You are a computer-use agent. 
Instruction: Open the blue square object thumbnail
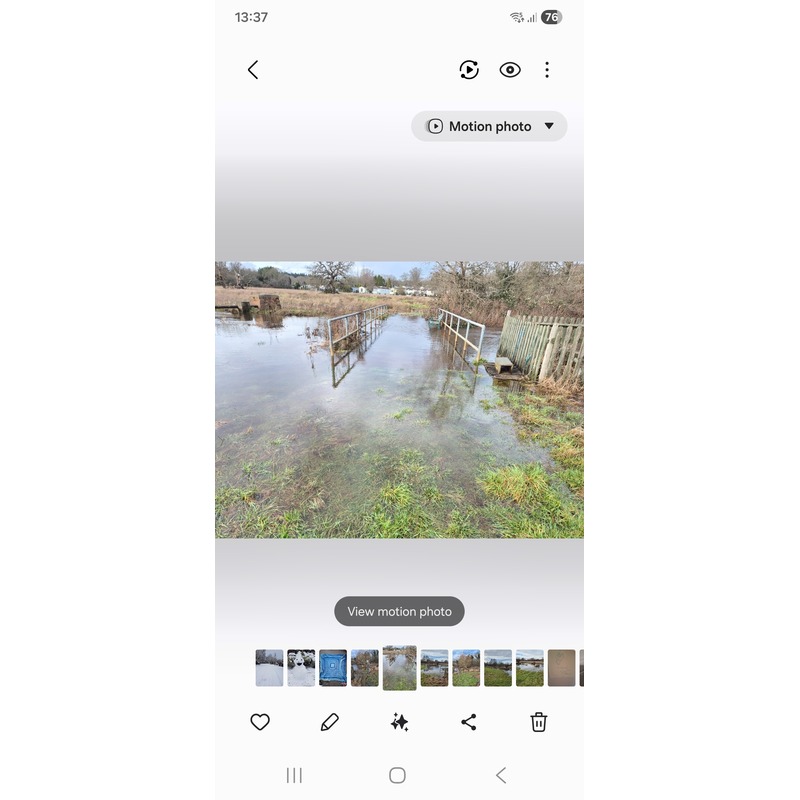point(333,668)
